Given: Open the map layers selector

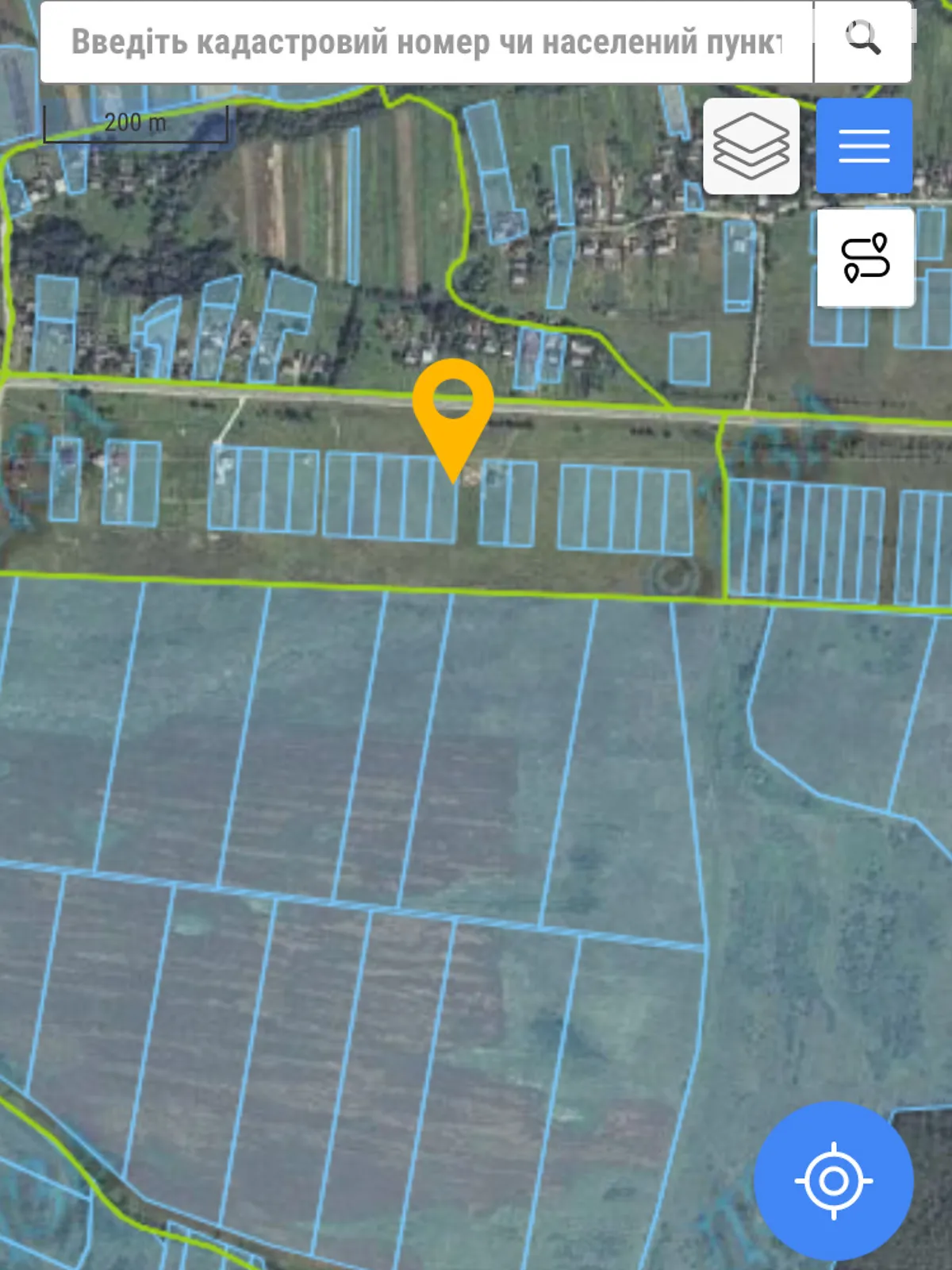Looking at the screenshot, I should pyautogui.click(x=750, y=146).
